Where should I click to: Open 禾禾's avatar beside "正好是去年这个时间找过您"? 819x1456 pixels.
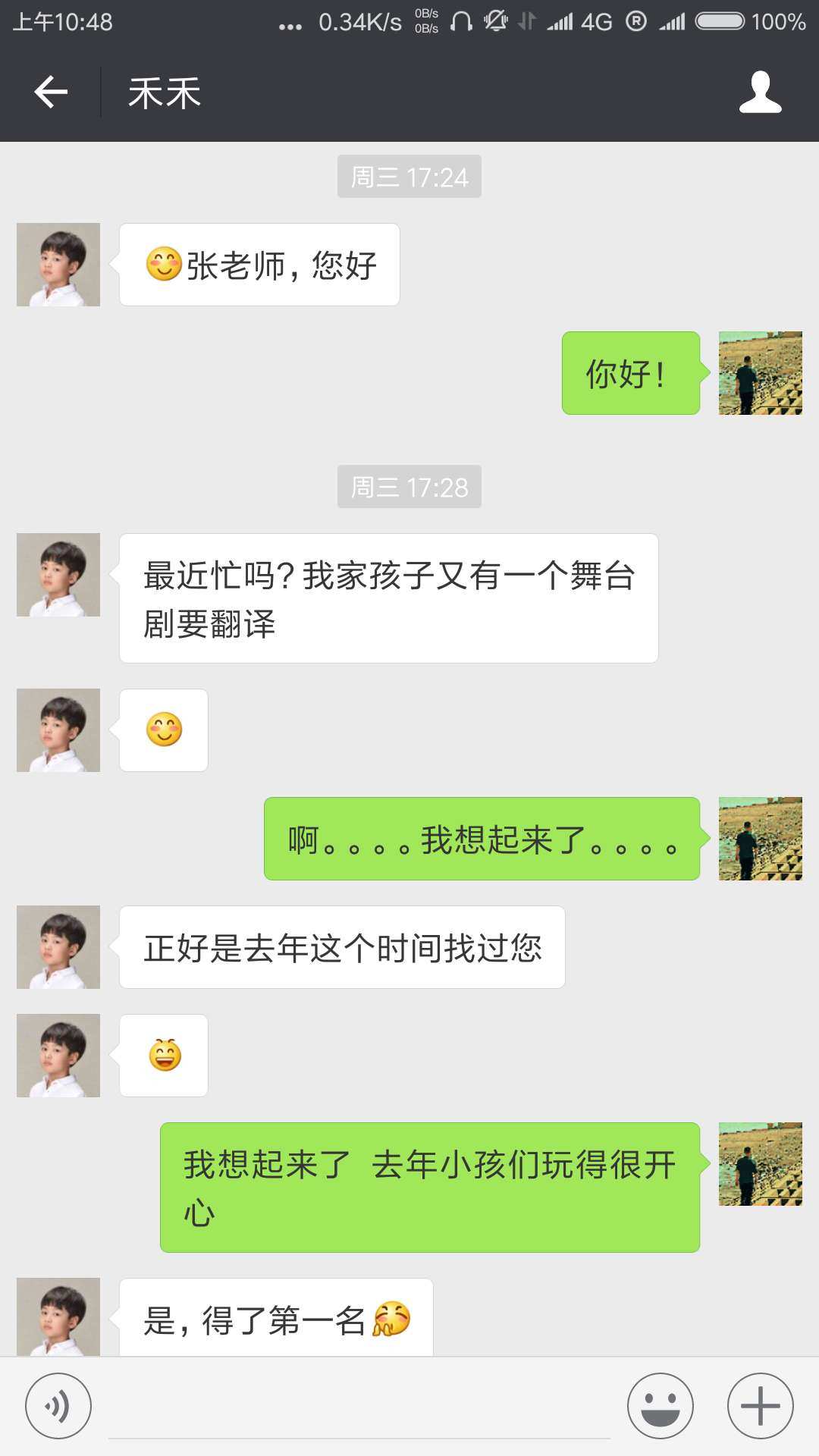pyautogui.click(x=58, y=947)
